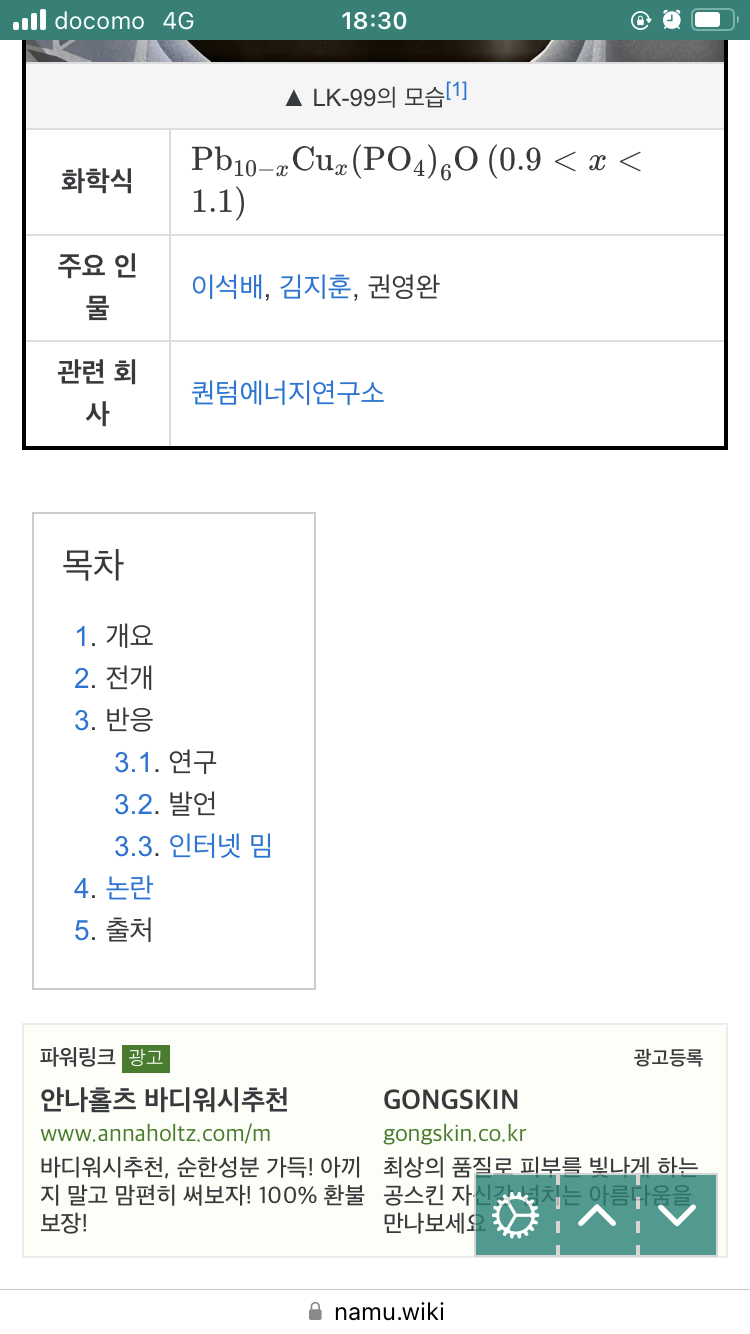Jump to page top with up arrow
The image size is (750, 1334).
click(x=597, y=1215)
